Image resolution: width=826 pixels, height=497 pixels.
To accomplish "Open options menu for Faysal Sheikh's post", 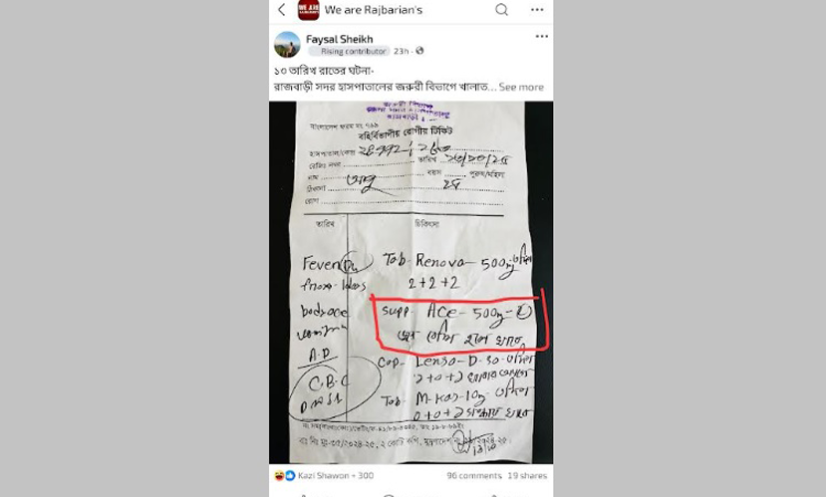I will click(541, 37).
